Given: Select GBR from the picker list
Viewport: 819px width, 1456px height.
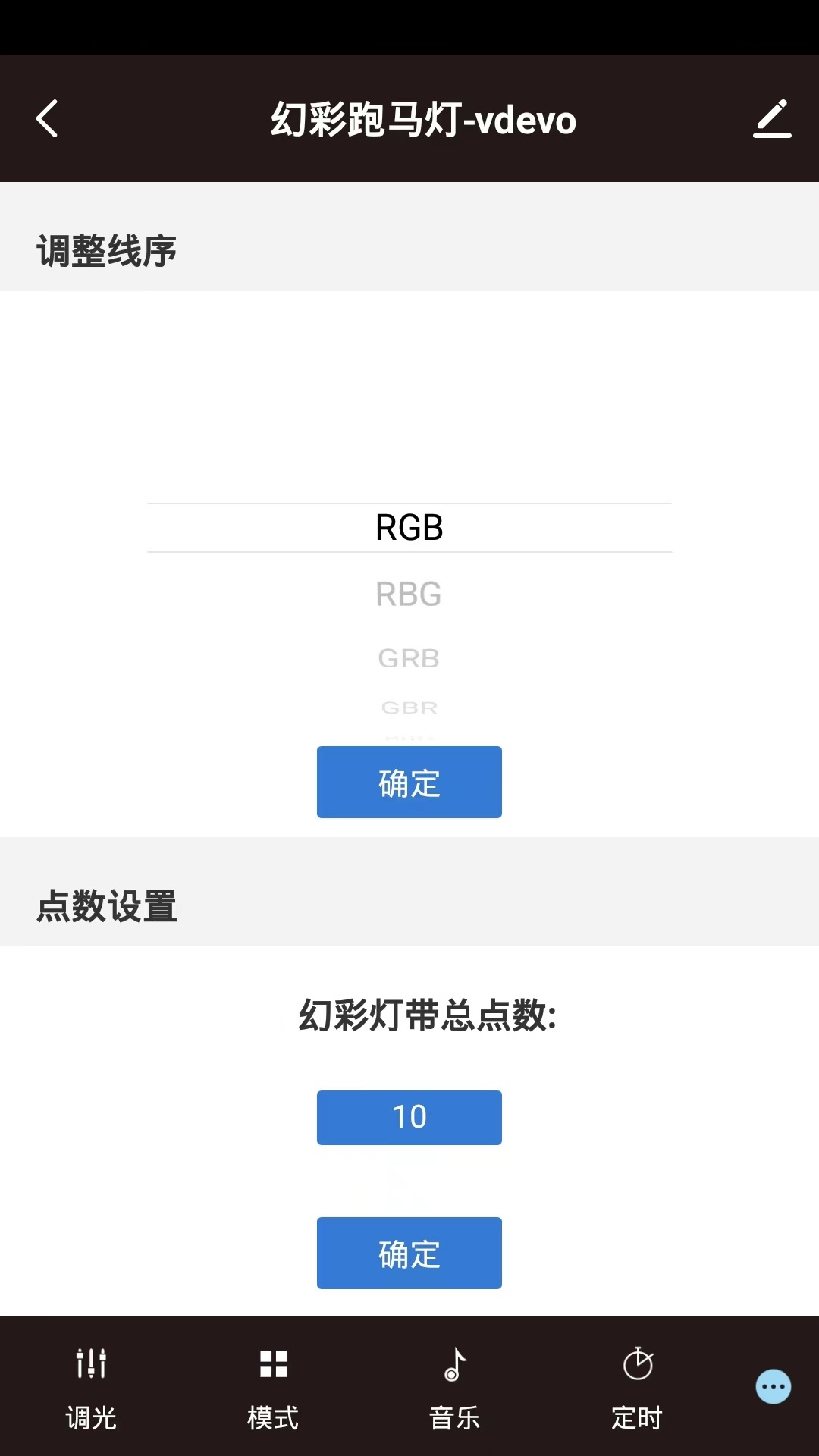Looking at the screenshot, I should (409, 706).
